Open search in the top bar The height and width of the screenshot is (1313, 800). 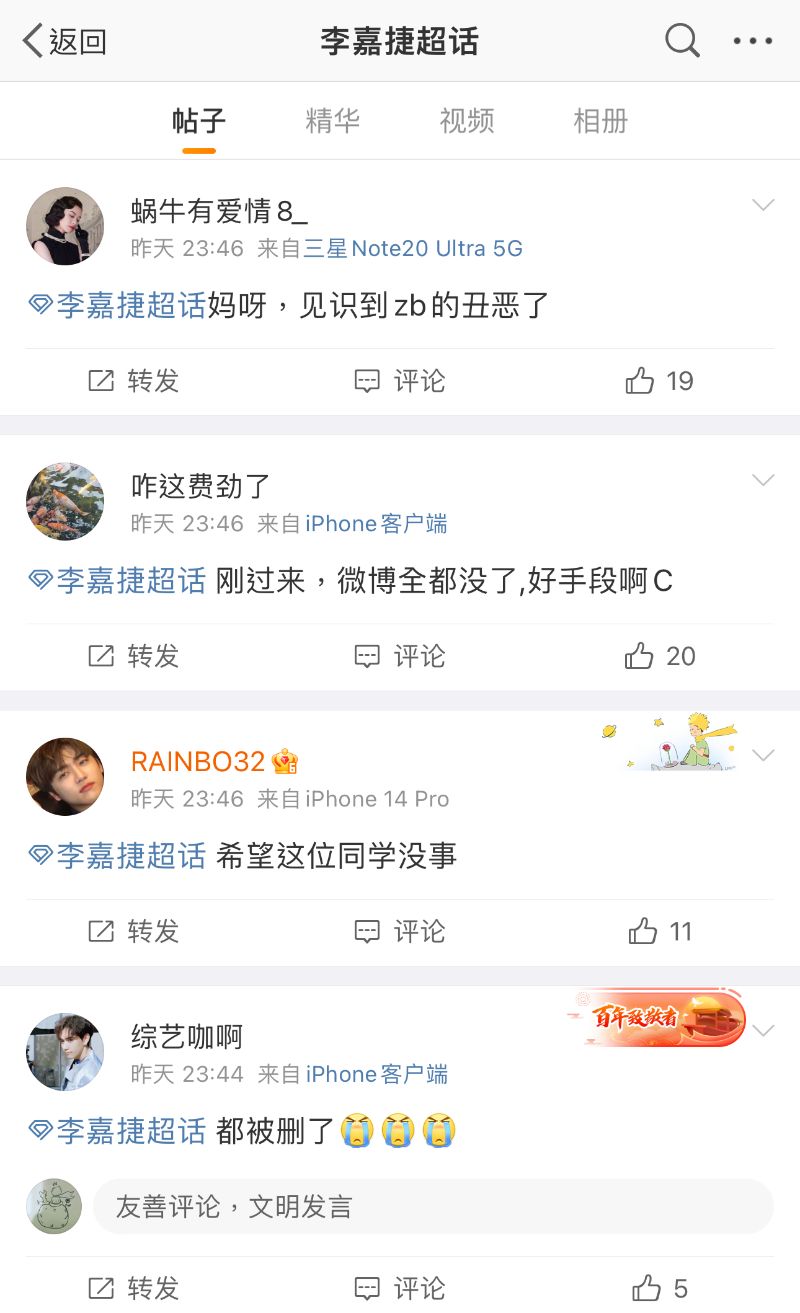[682, 41]
